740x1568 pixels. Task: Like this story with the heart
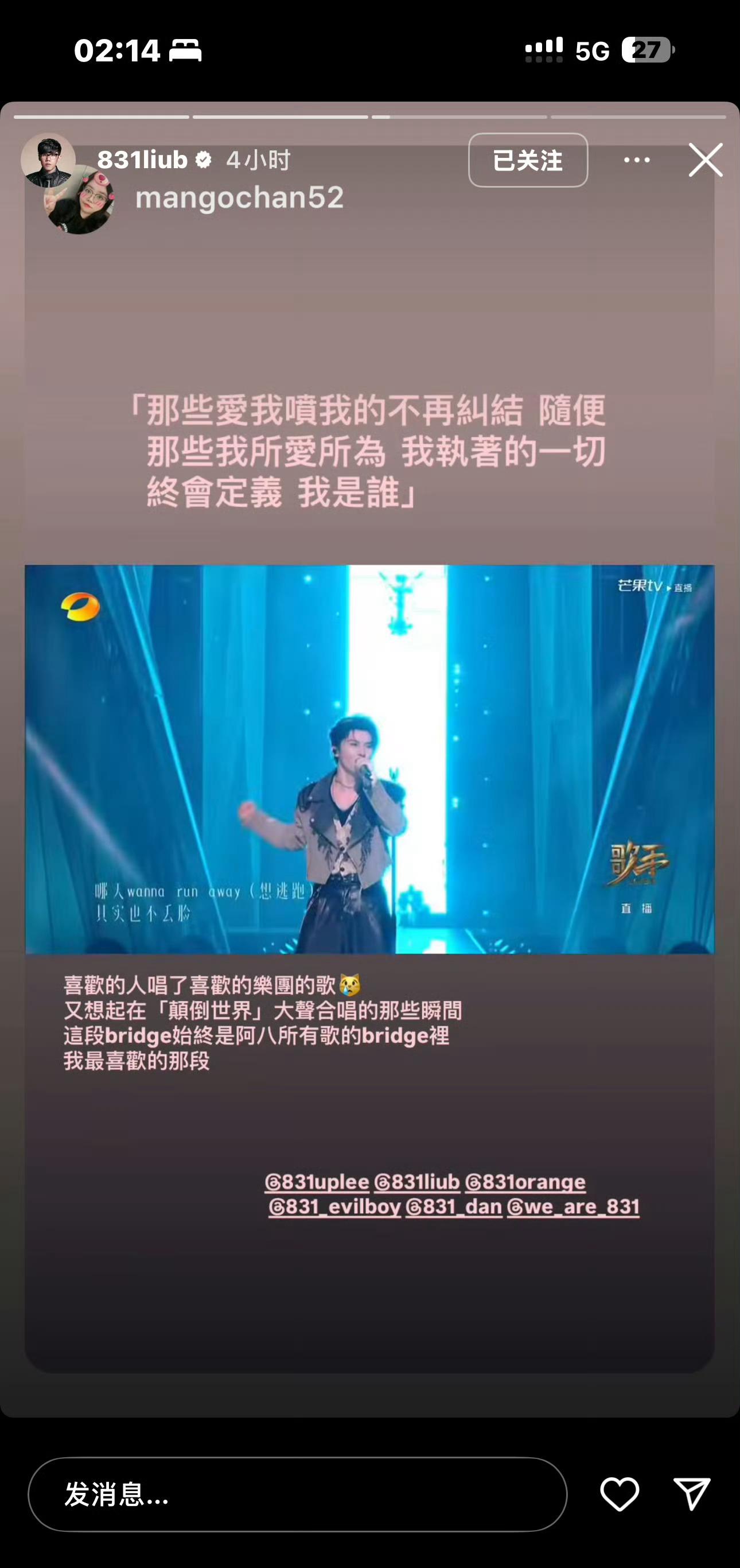(x=620, y=1494)
